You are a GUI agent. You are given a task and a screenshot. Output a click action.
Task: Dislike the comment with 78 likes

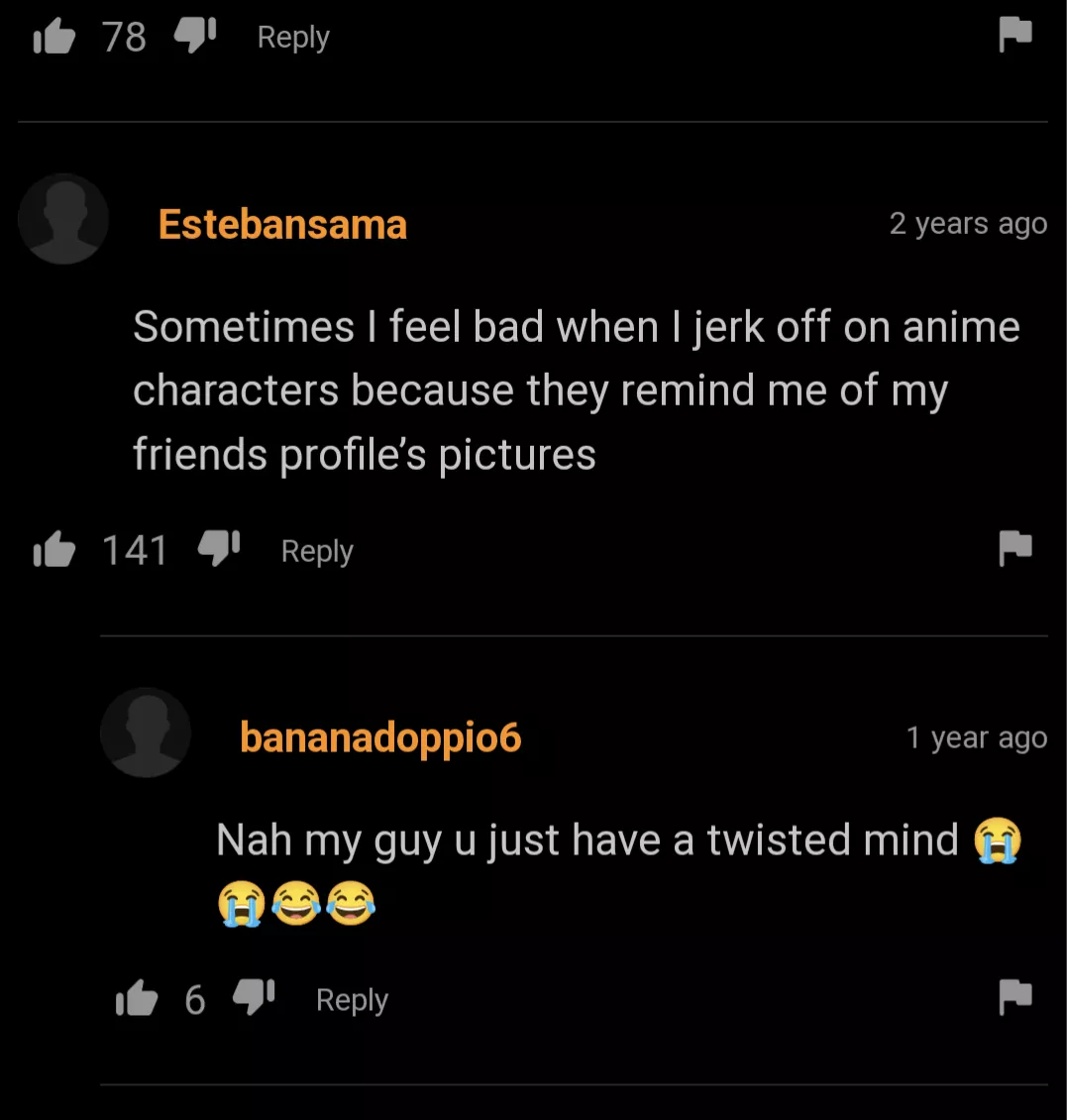click(194, 38)
